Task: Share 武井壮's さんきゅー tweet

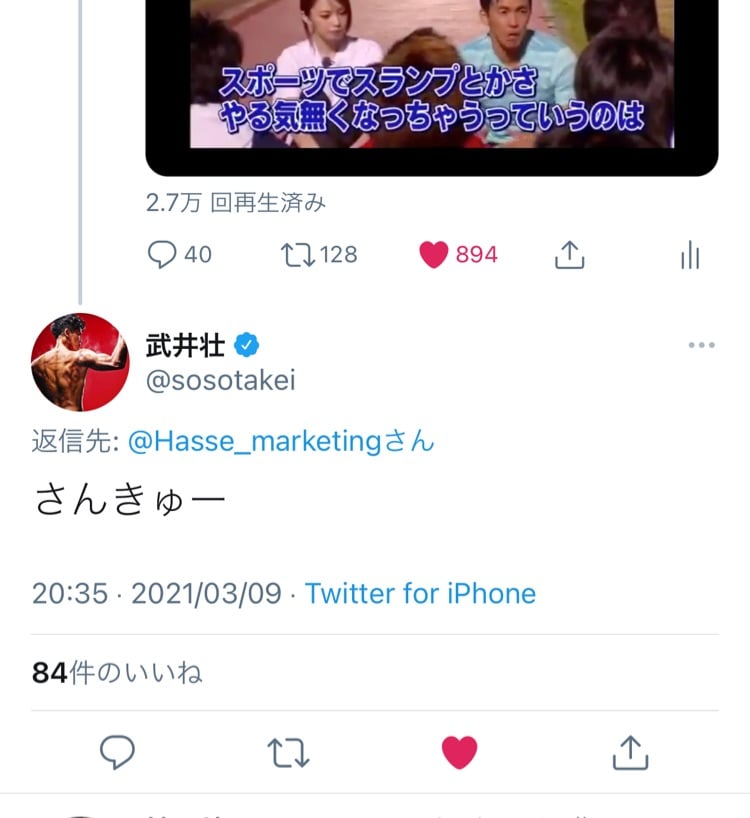Action: (x=630, y=752)
